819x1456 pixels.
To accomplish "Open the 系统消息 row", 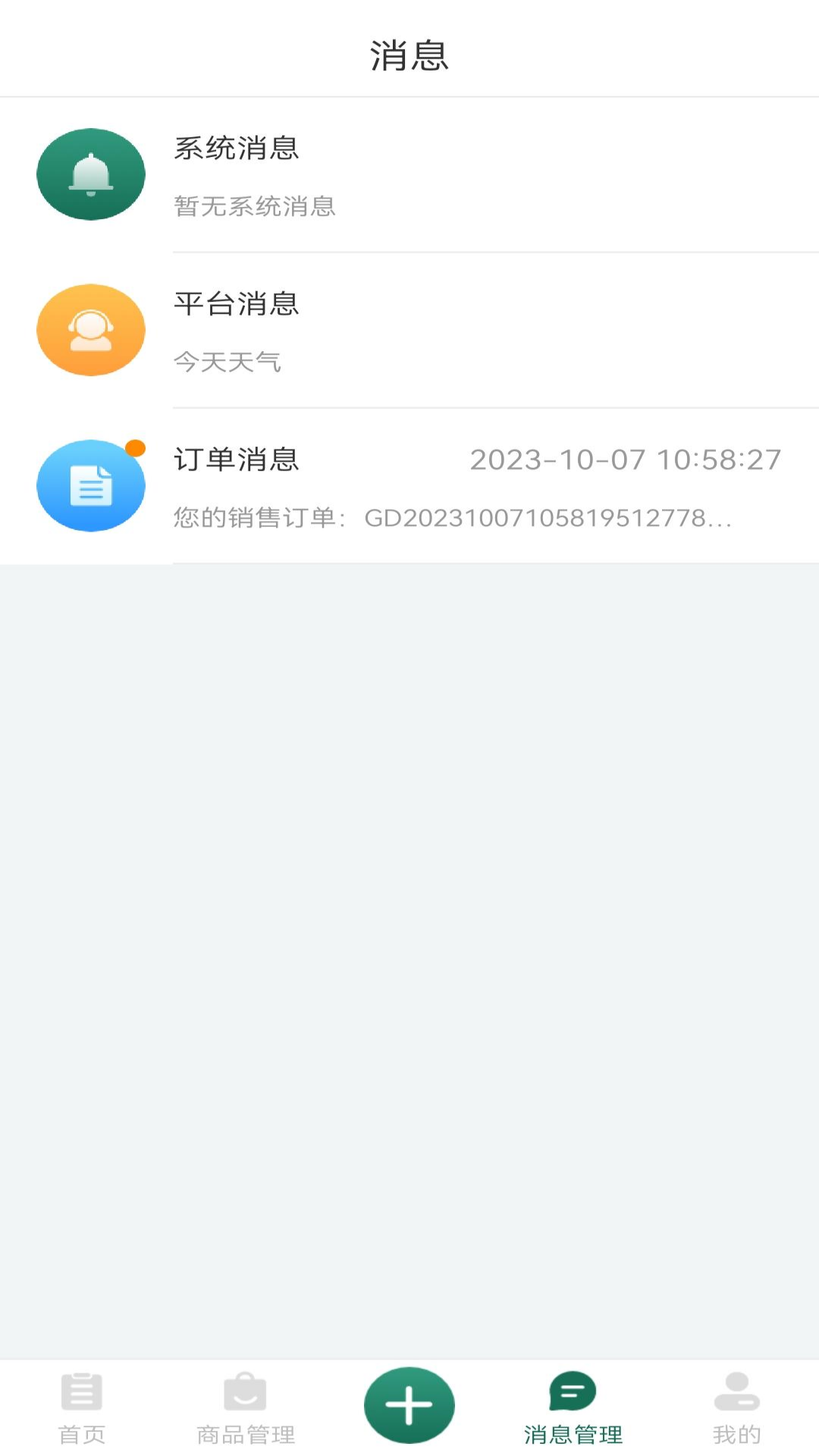I will pyautogui.click(x=409, y=175).
